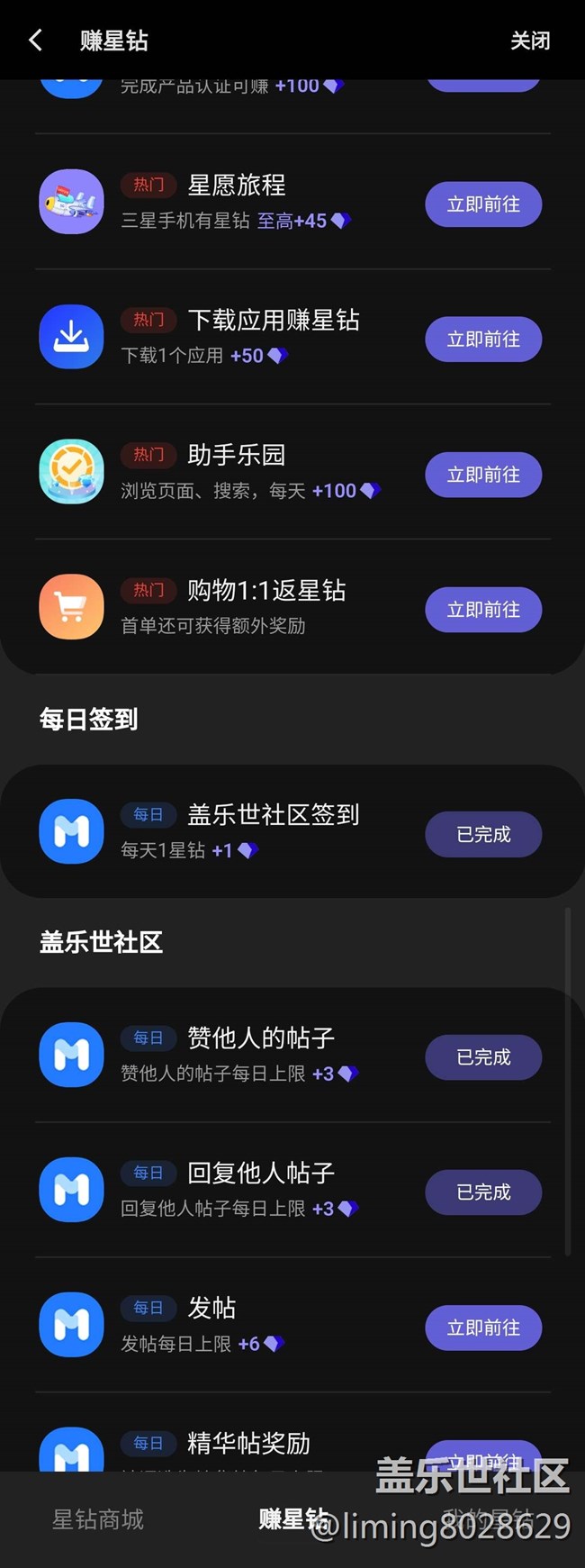Tap 立即前往 for 下载应用赚星钻

point(483,340)
